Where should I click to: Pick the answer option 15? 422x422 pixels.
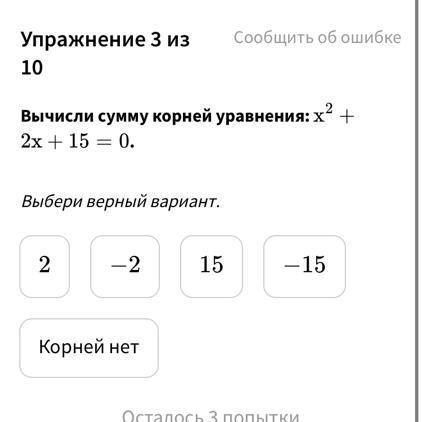[x=211, y=266]
